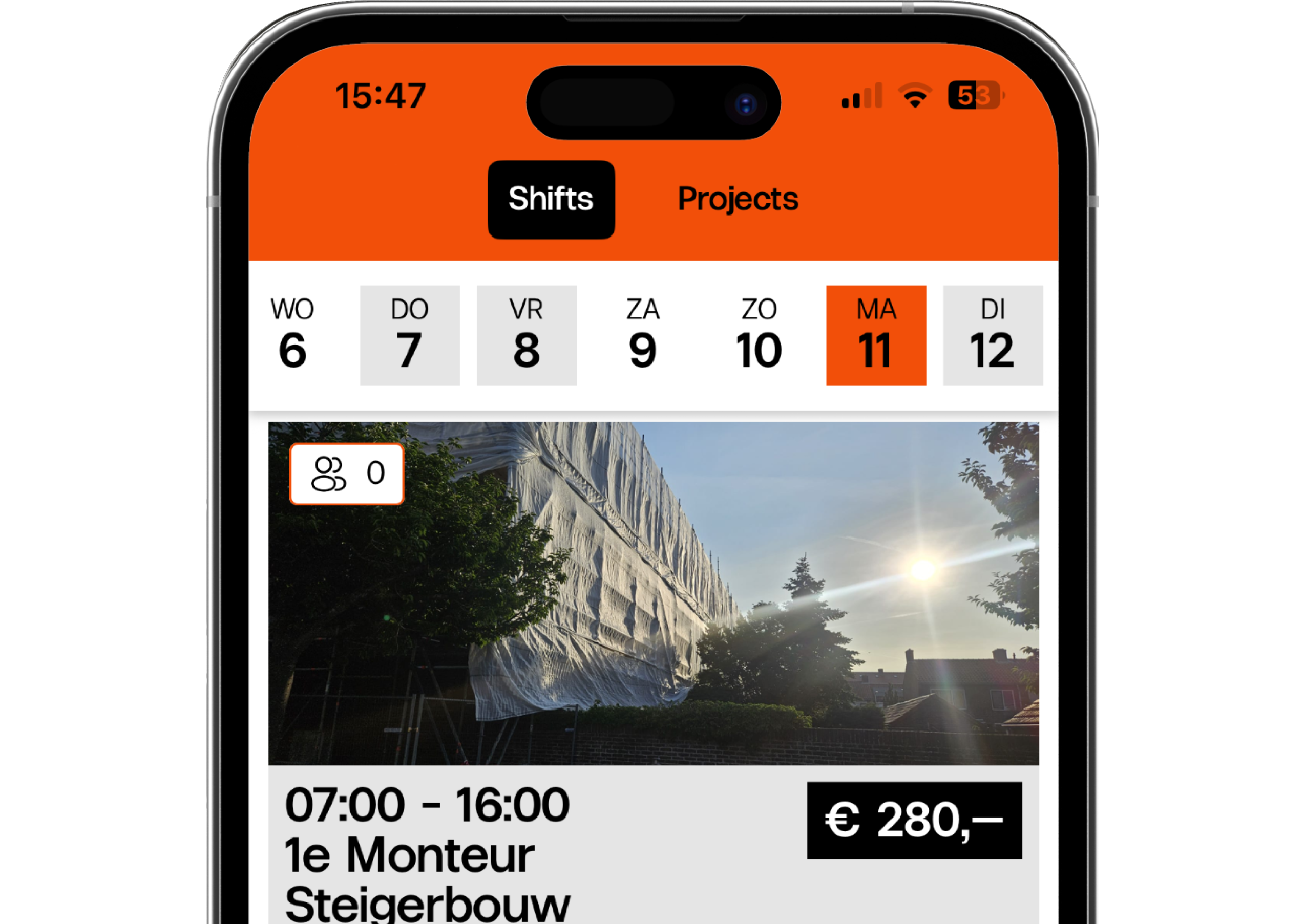
Task: Tap ZO 10 in the date strip
Action: (x=759, y=335)
